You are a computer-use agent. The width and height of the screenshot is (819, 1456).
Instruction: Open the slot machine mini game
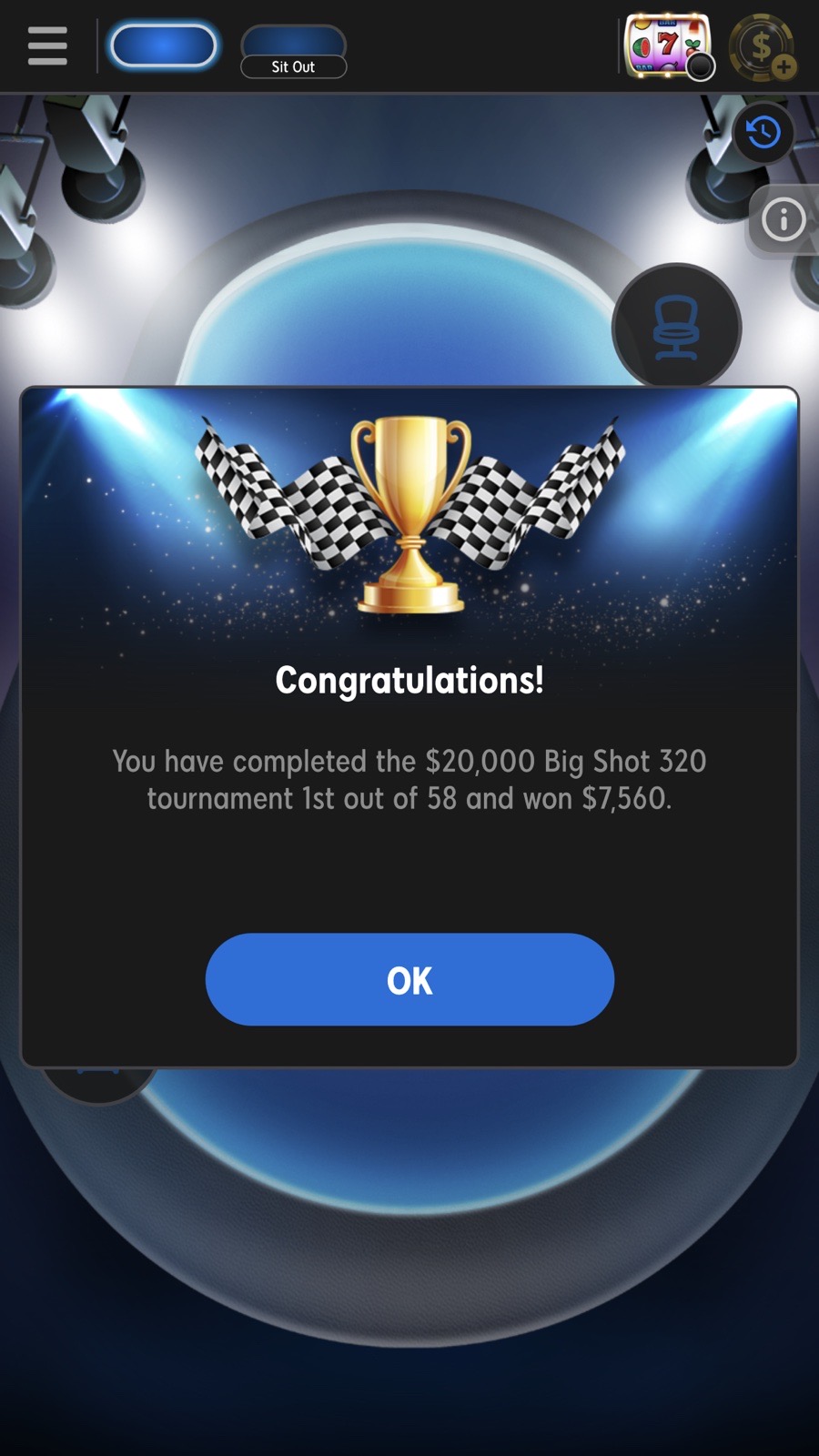click(669, 45)
